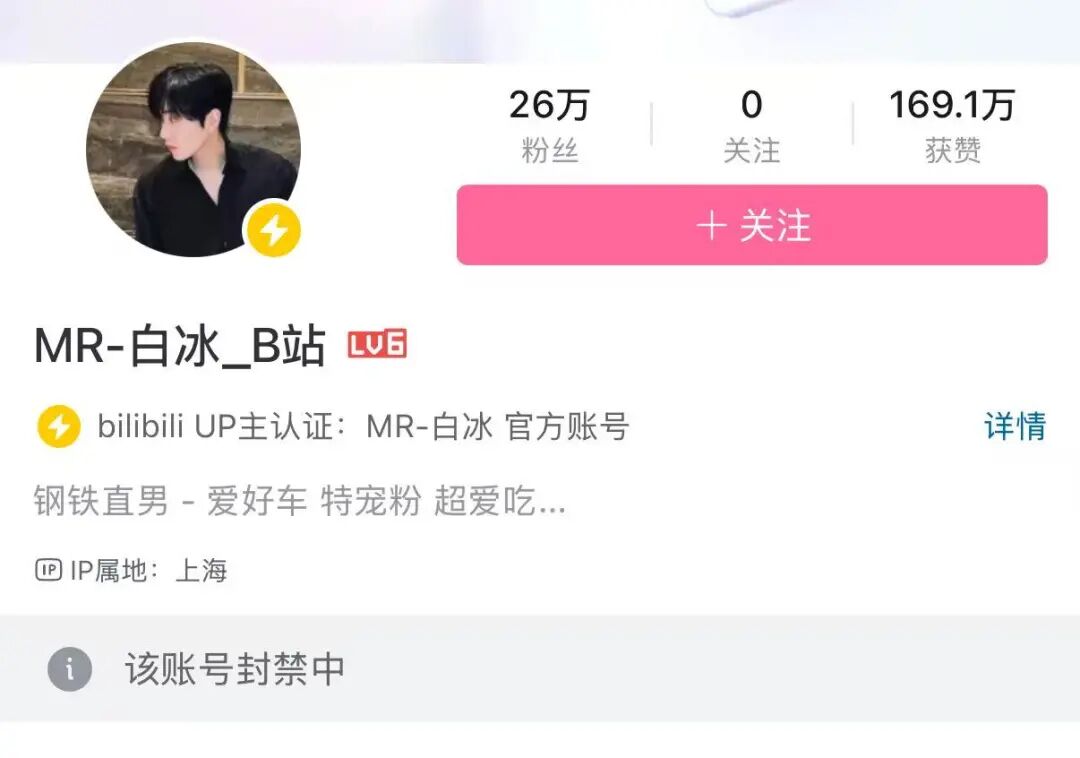Expand the truncated bio text 钢铁直男

pyautogui.click(x=300, y=502)
